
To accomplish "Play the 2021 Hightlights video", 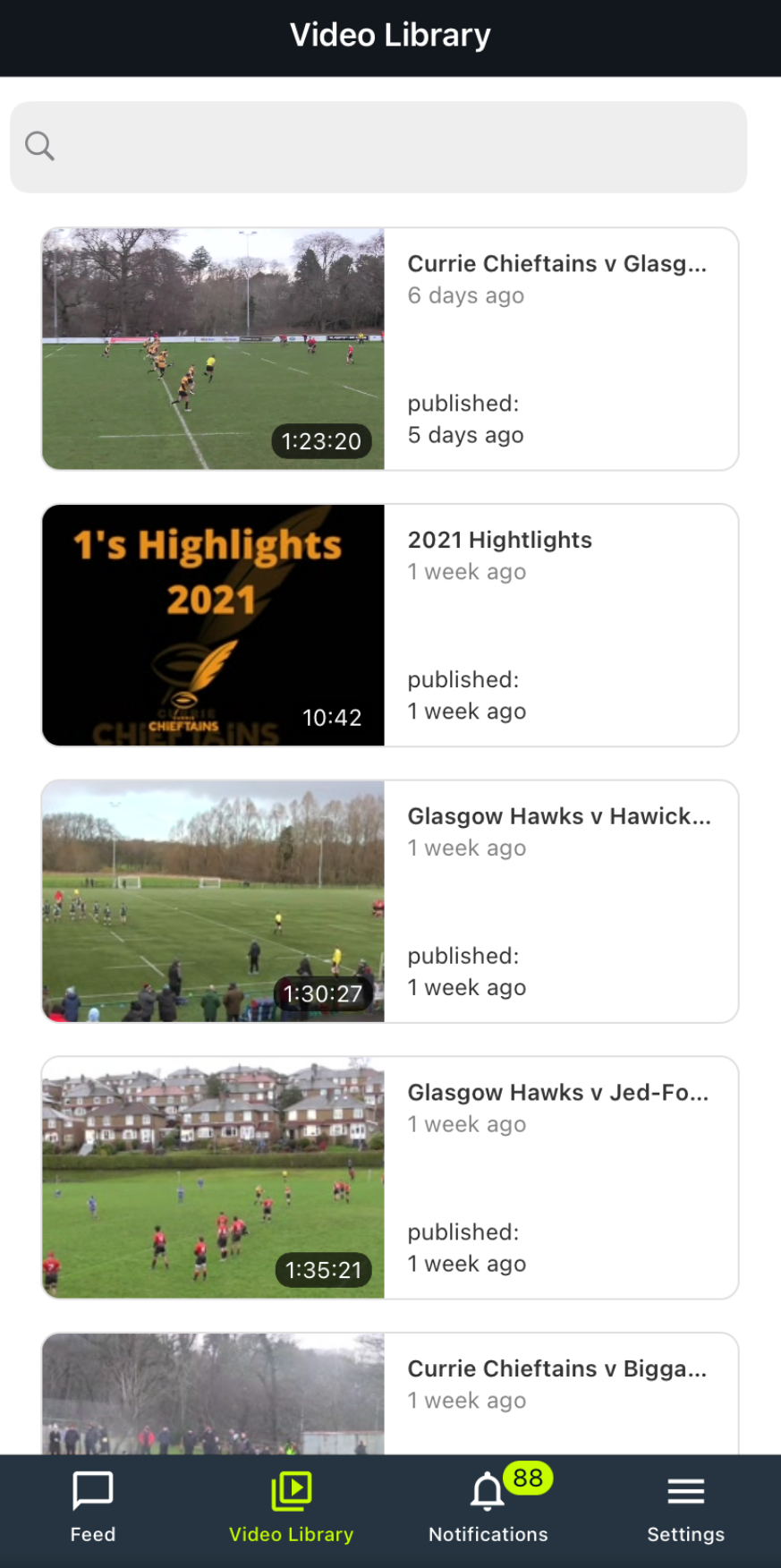I will click(x=390, y=625).
